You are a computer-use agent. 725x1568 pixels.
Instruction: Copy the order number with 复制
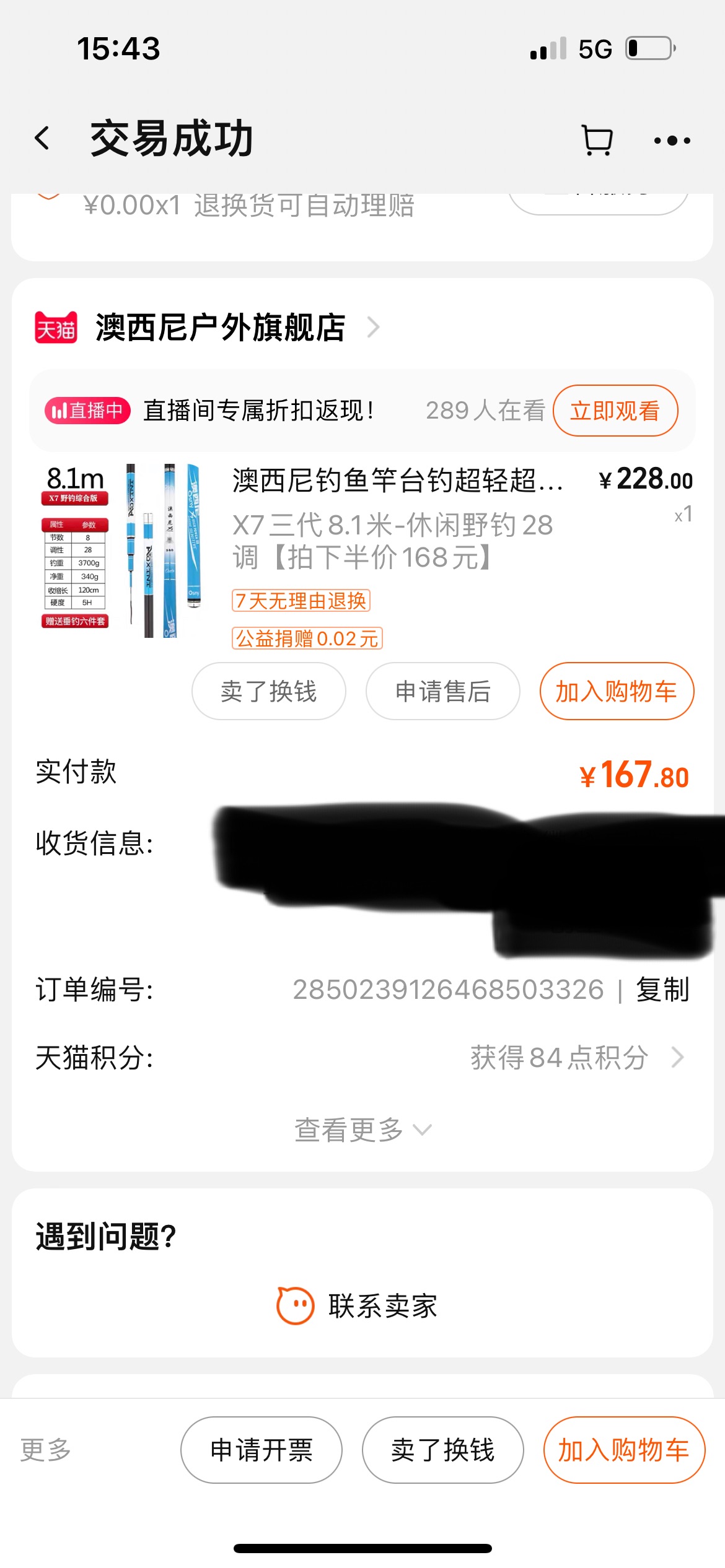(662, 990)
